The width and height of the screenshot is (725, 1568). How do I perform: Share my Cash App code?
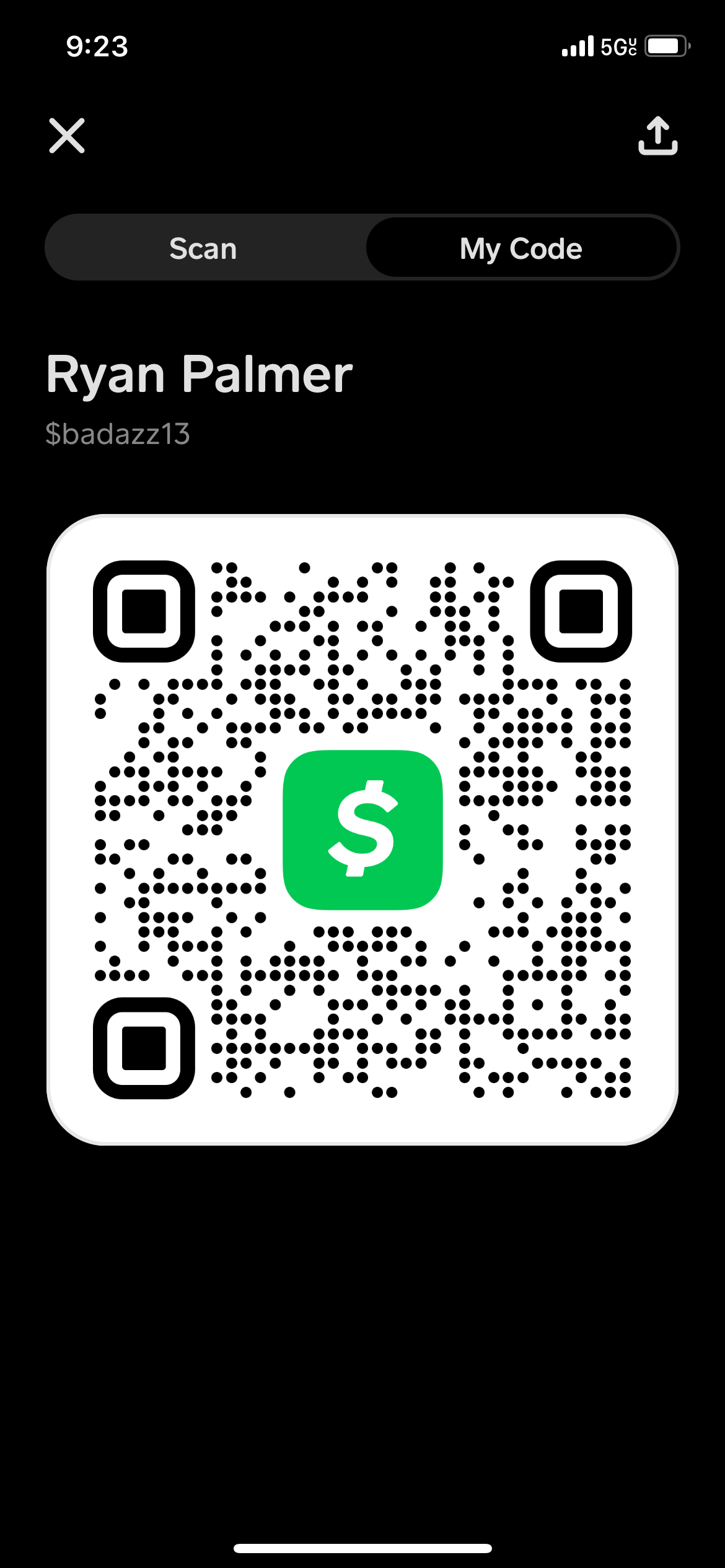(x=657, y=136)
